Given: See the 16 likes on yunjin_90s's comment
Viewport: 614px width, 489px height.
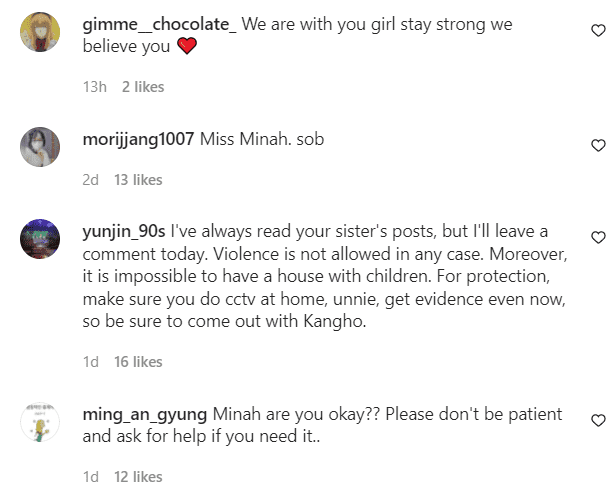Looking at the screenshot, I should click(138, 362).
